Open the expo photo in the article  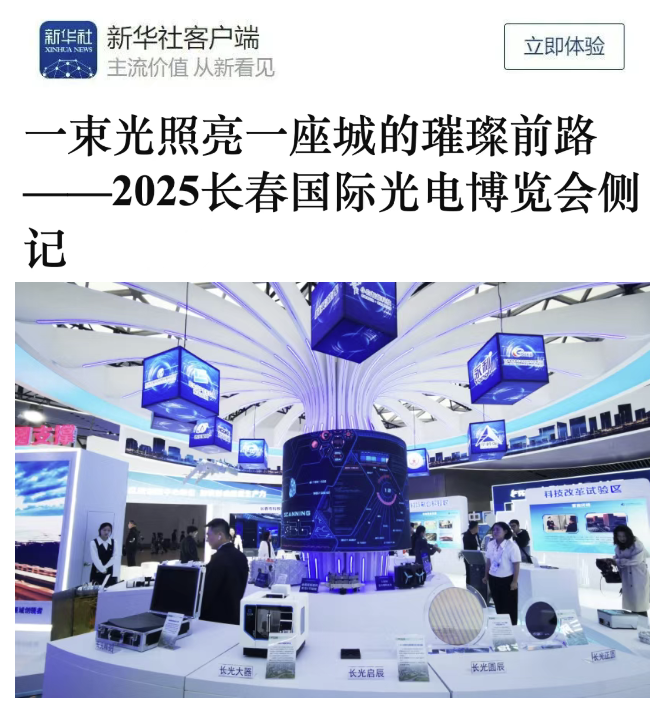[x=332, y=489]
